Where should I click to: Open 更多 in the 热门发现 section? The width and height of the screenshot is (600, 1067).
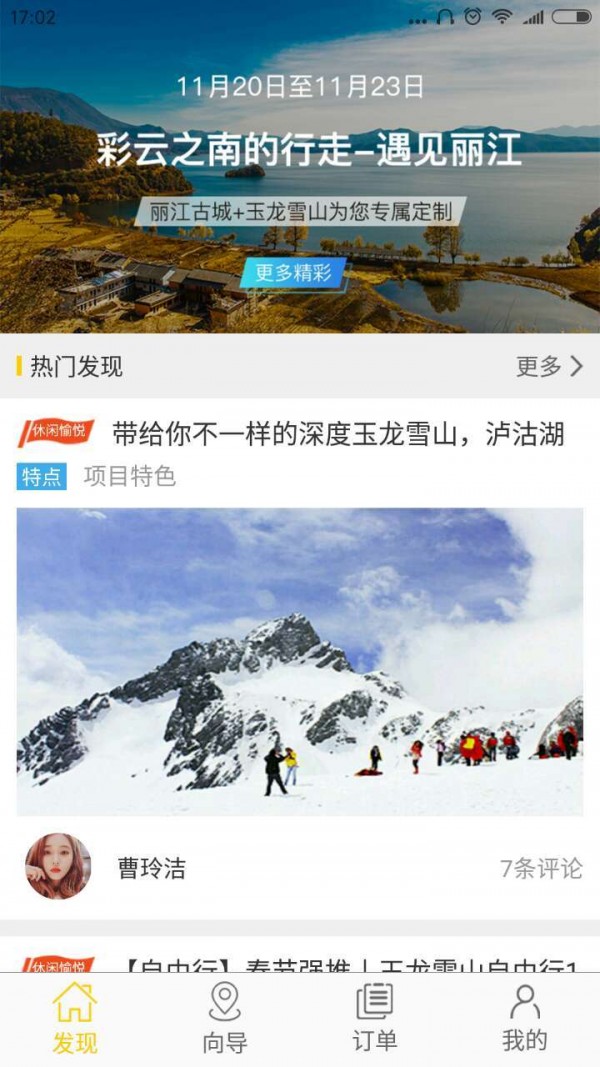pos(549,366)
